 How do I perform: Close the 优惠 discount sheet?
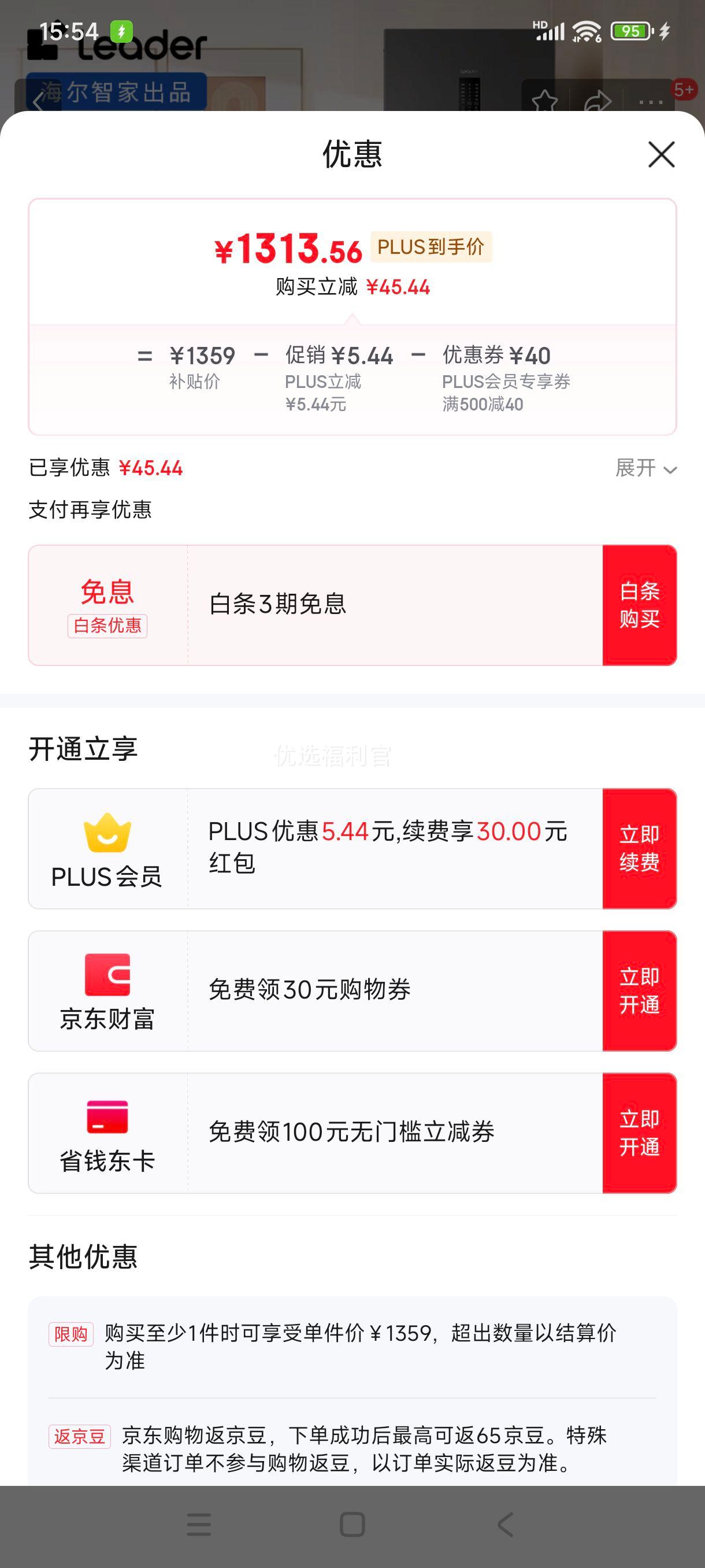click(x=661, y=154)
